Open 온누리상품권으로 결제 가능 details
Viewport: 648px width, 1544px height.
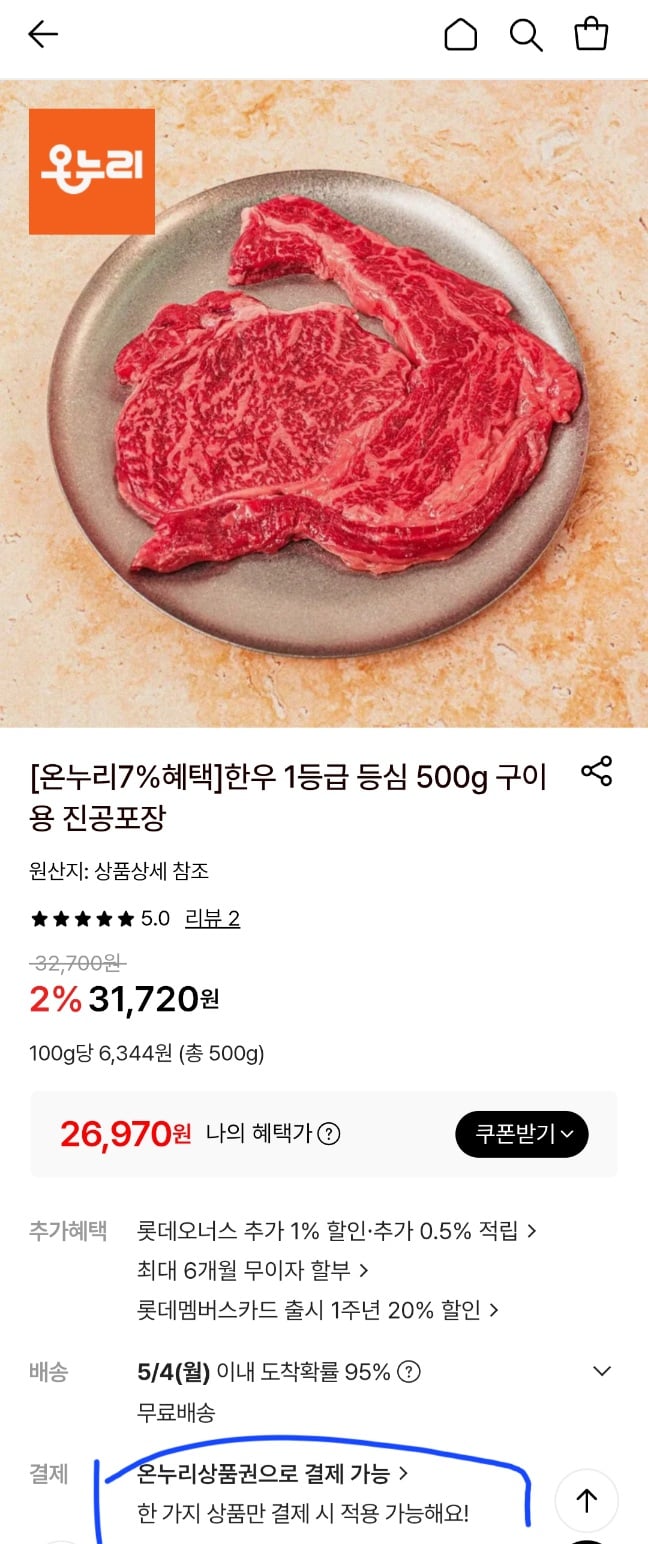[x=272, y=1472]
